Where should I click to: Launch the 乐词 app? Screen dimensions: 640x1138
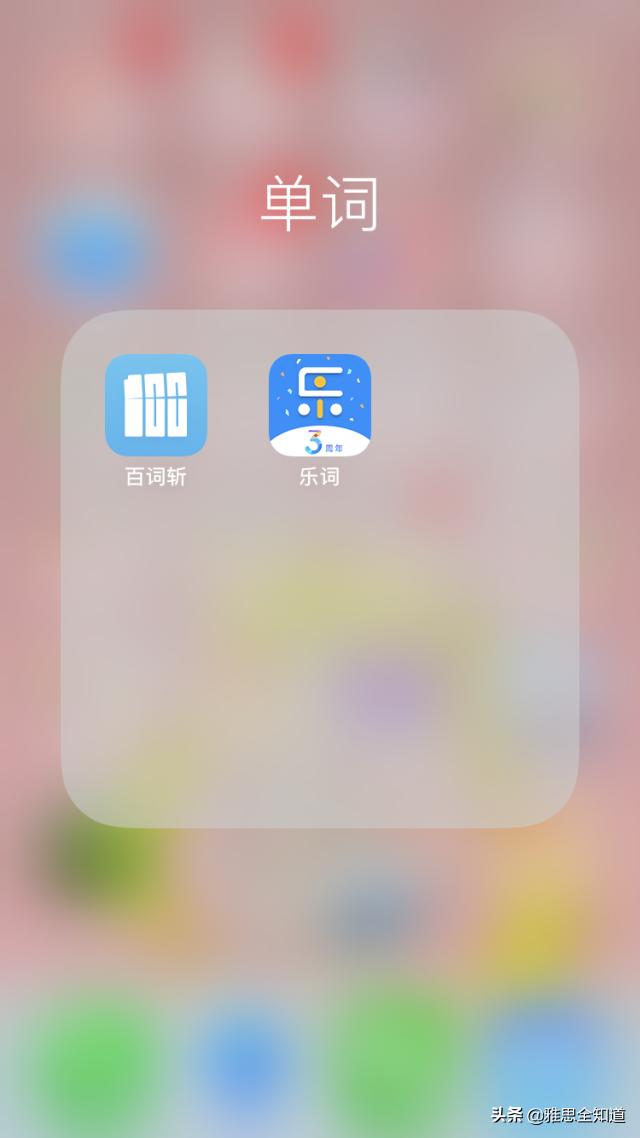[x=320, y=405]
